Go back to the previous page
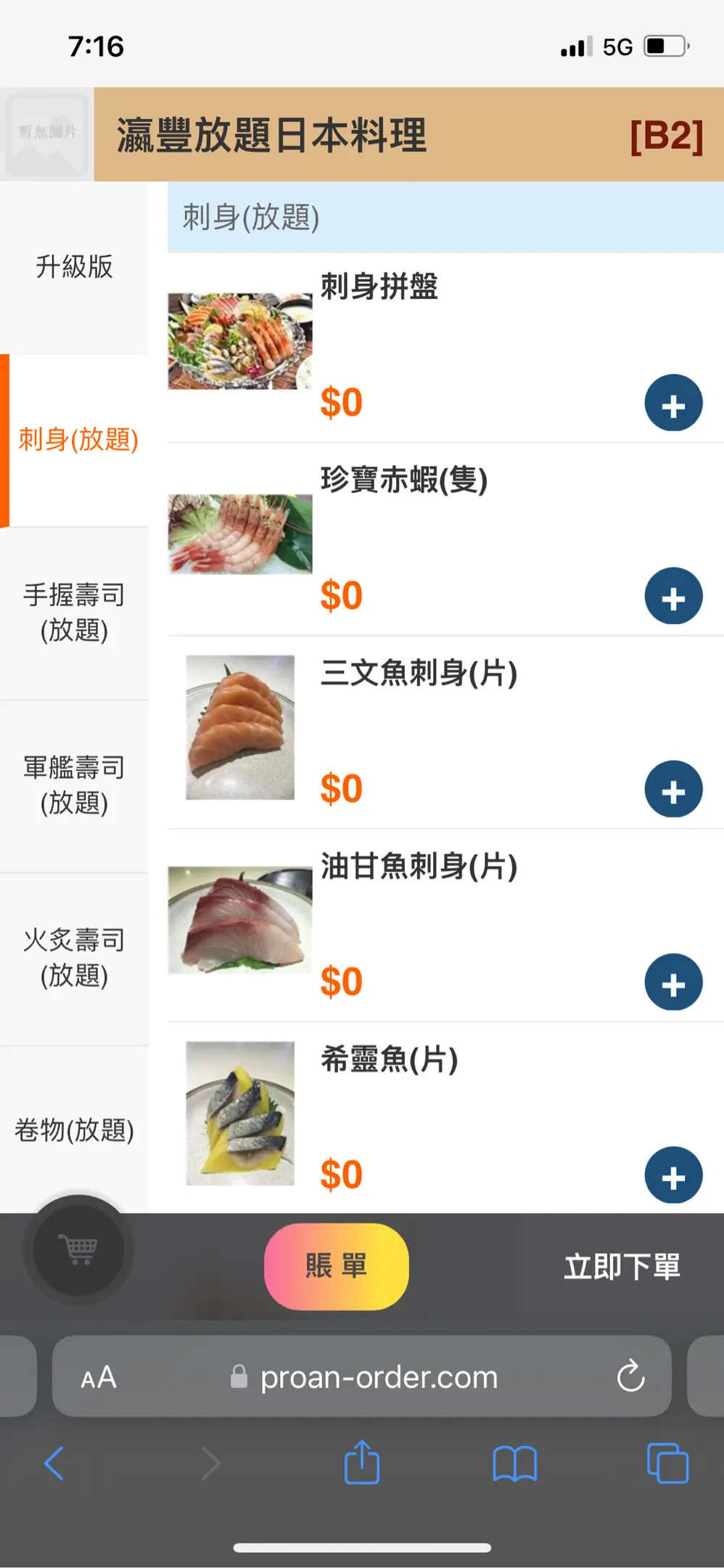 [x=54, y=1463]
